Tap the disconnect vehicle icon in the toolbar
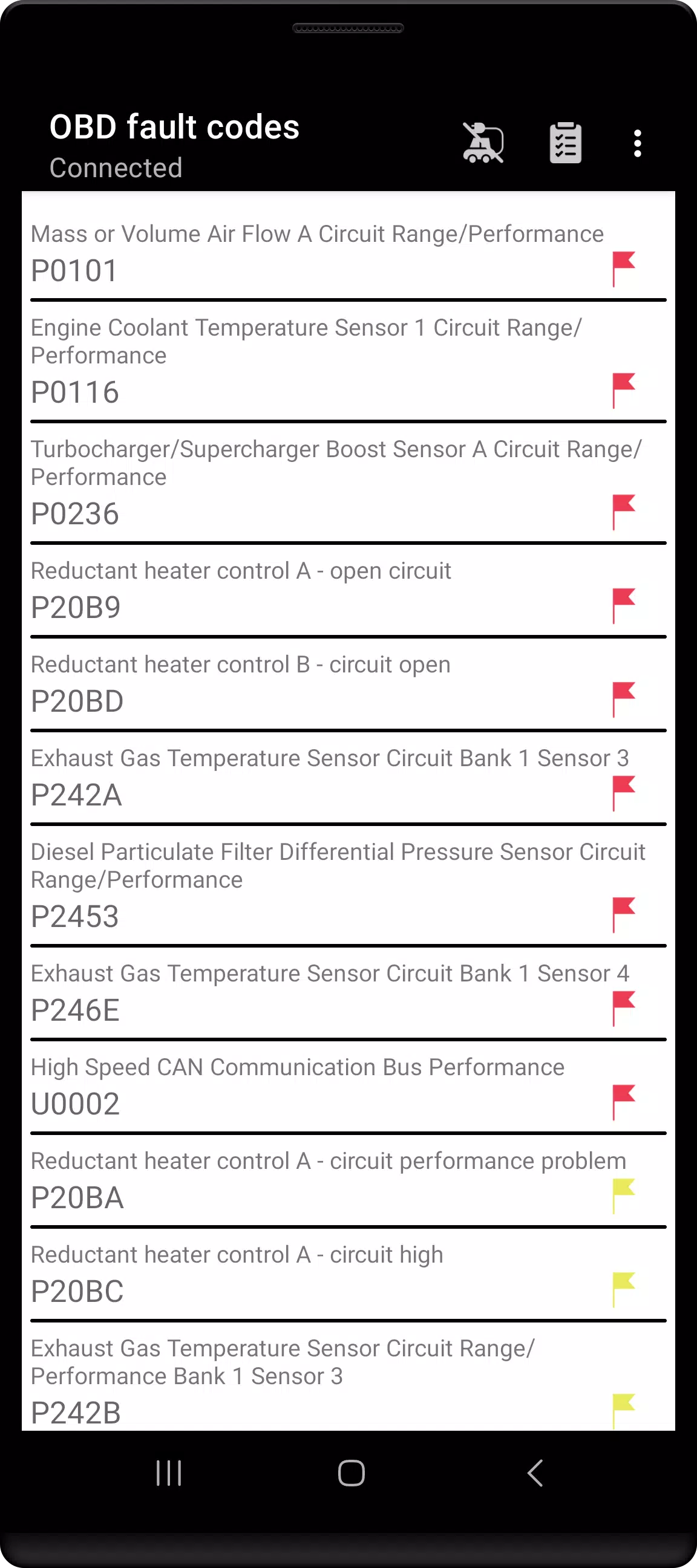697x1568 pixels. pyautogui.click(x=485, y=143)
